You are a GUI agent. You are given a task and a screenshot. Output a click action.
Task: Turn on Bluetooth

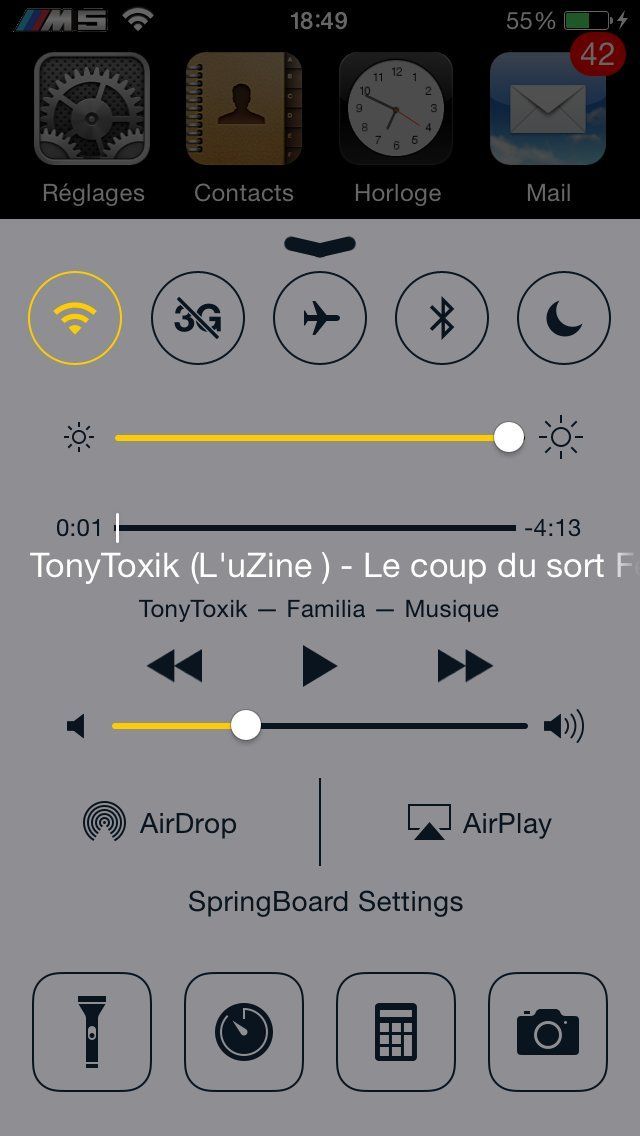(x=442, y=318)
